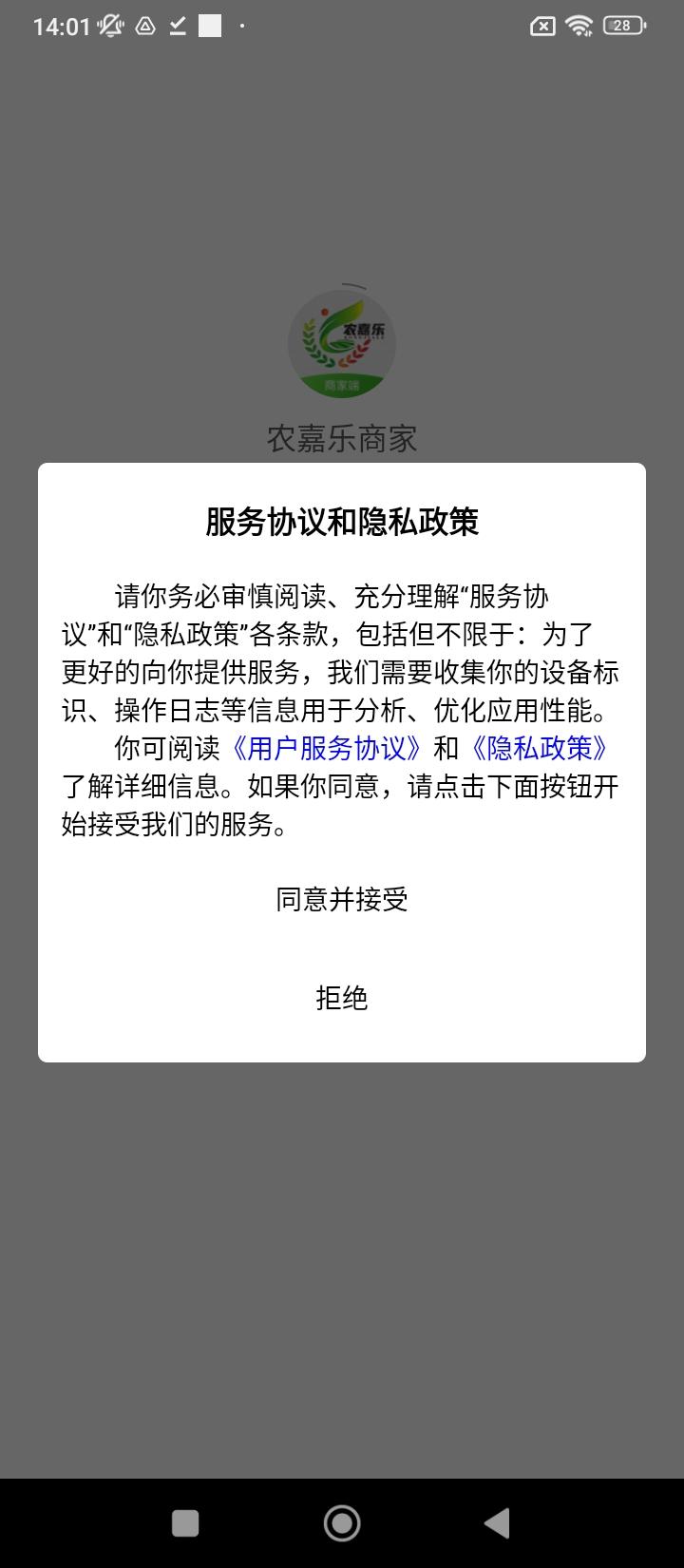Open the 隐私政策 privacy policy link
The height and width of the screenshot is (1568, 684).
[540, 750]
